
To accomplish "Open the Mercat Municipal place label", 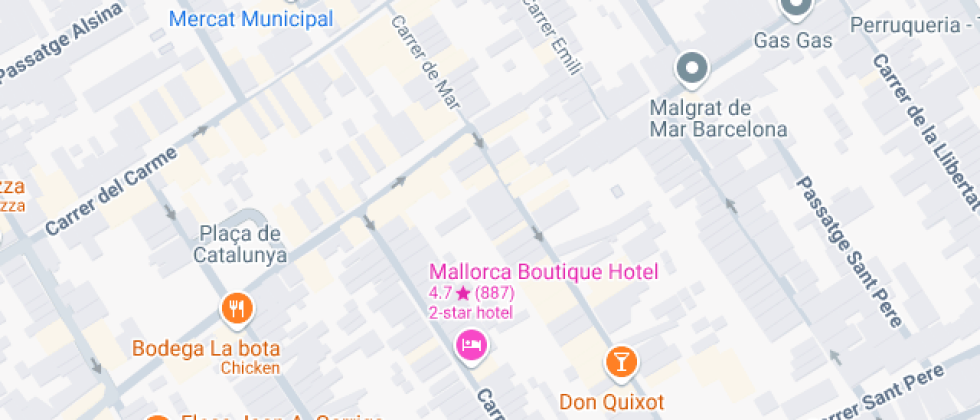I will pyautogui.click(x=251, y=19).
